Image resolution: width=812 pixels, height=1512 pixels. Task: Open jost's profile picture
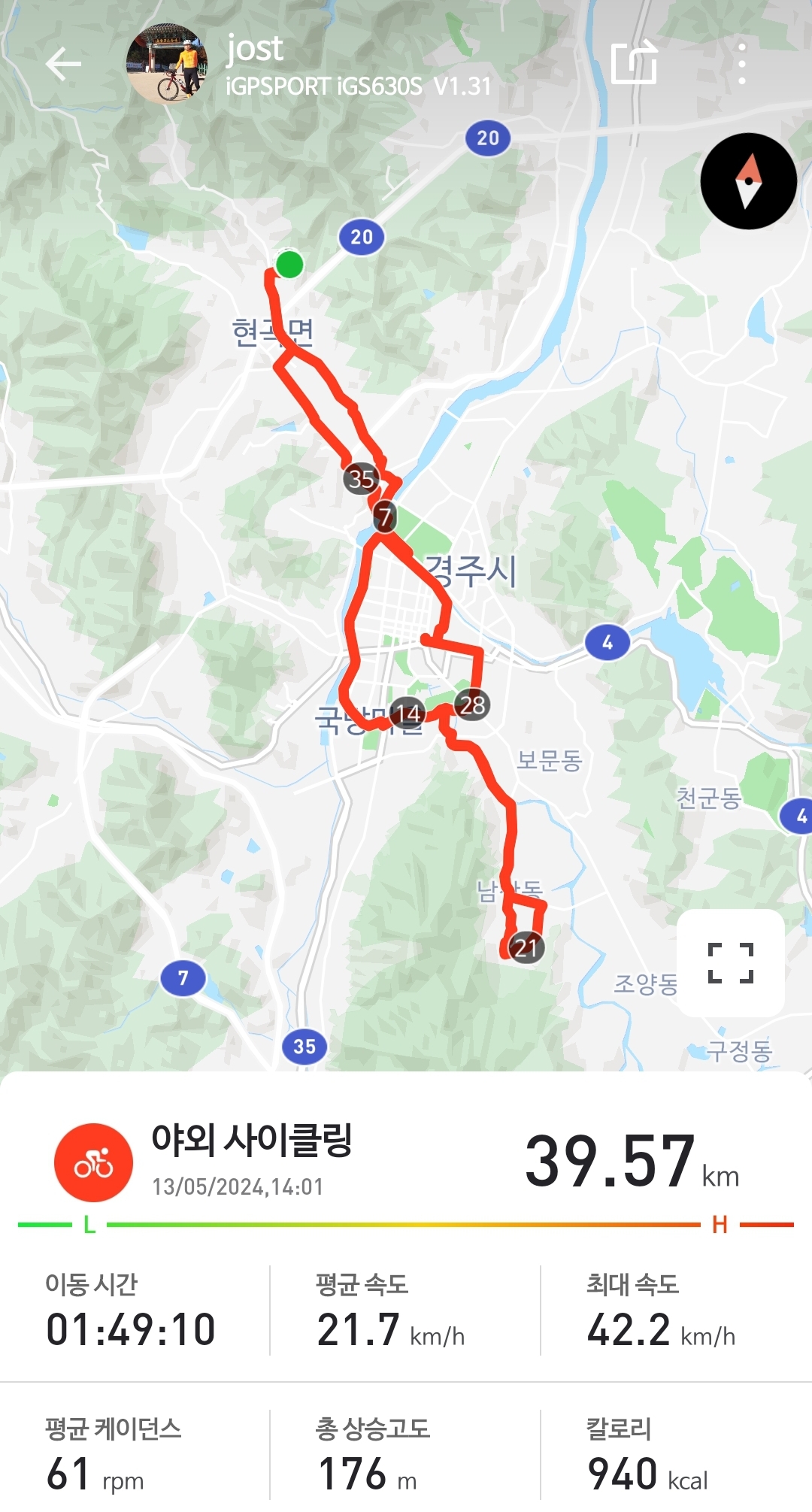coord(167,64)
